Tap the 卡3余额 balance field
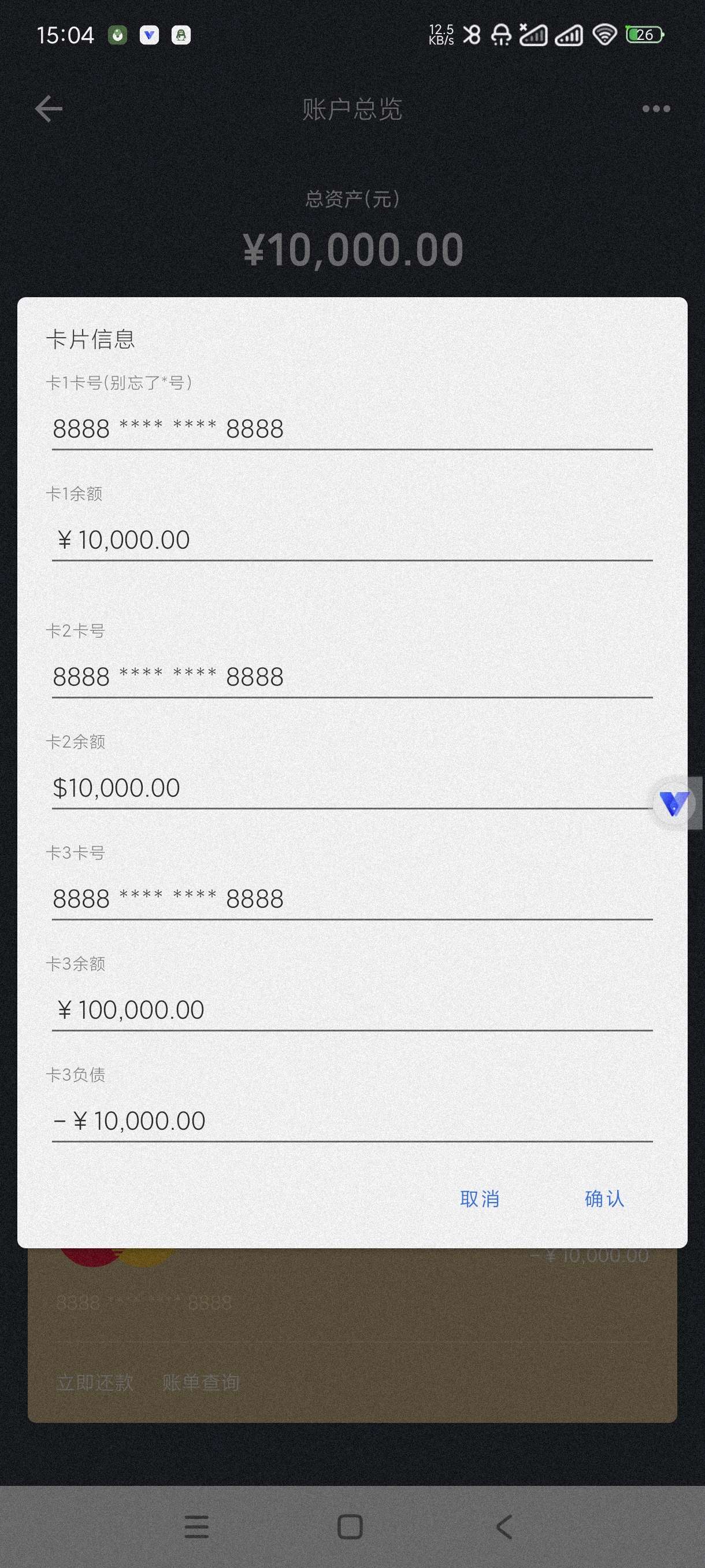Viewport: 705px width, 1568px height. click(x=351, y=1011)
